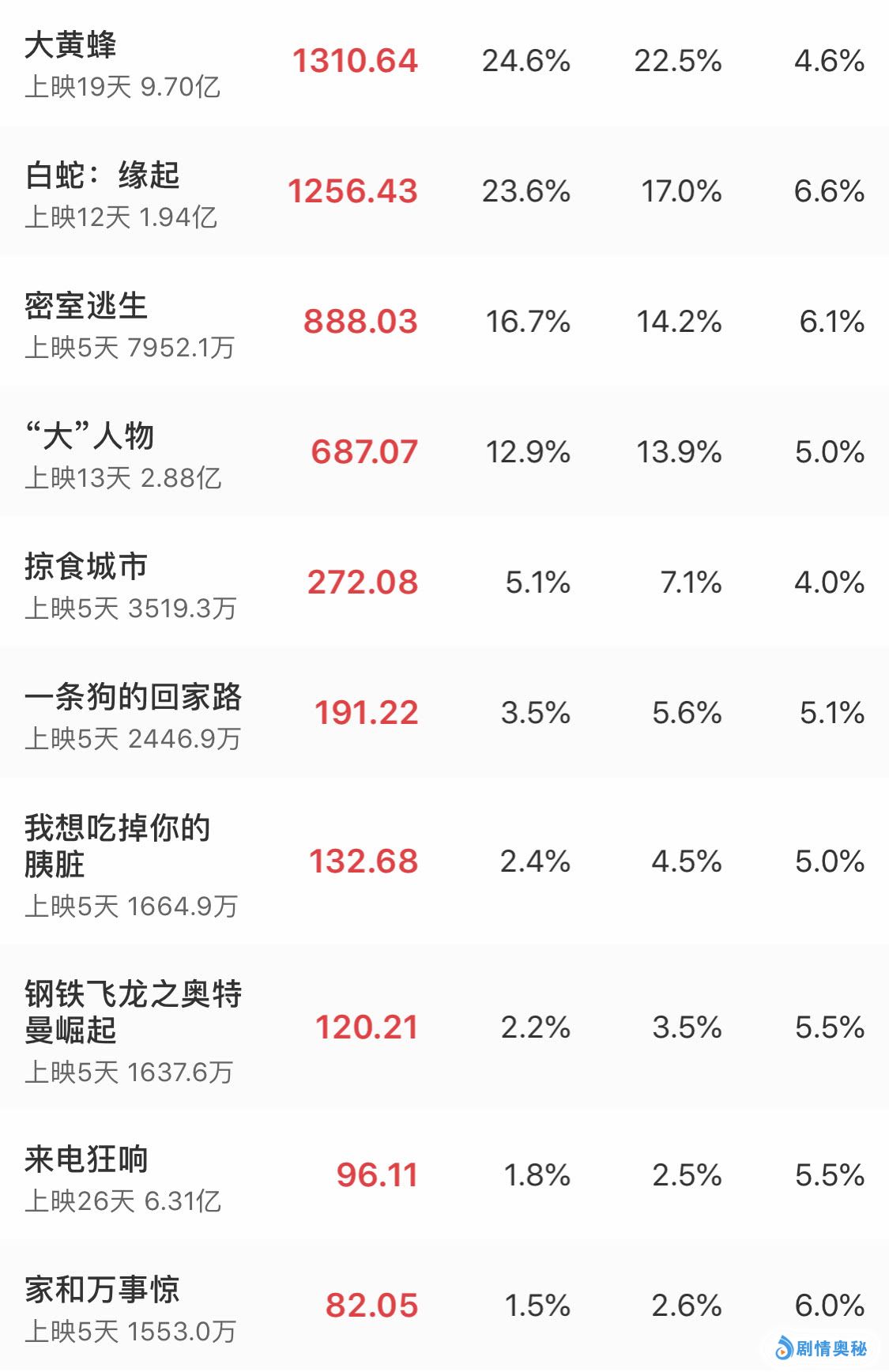View 钢铁飞龙之奥特曼崛起 box office details
Image resolution: width=889 pixels, height=1372 pixels.
[444, 1027]
